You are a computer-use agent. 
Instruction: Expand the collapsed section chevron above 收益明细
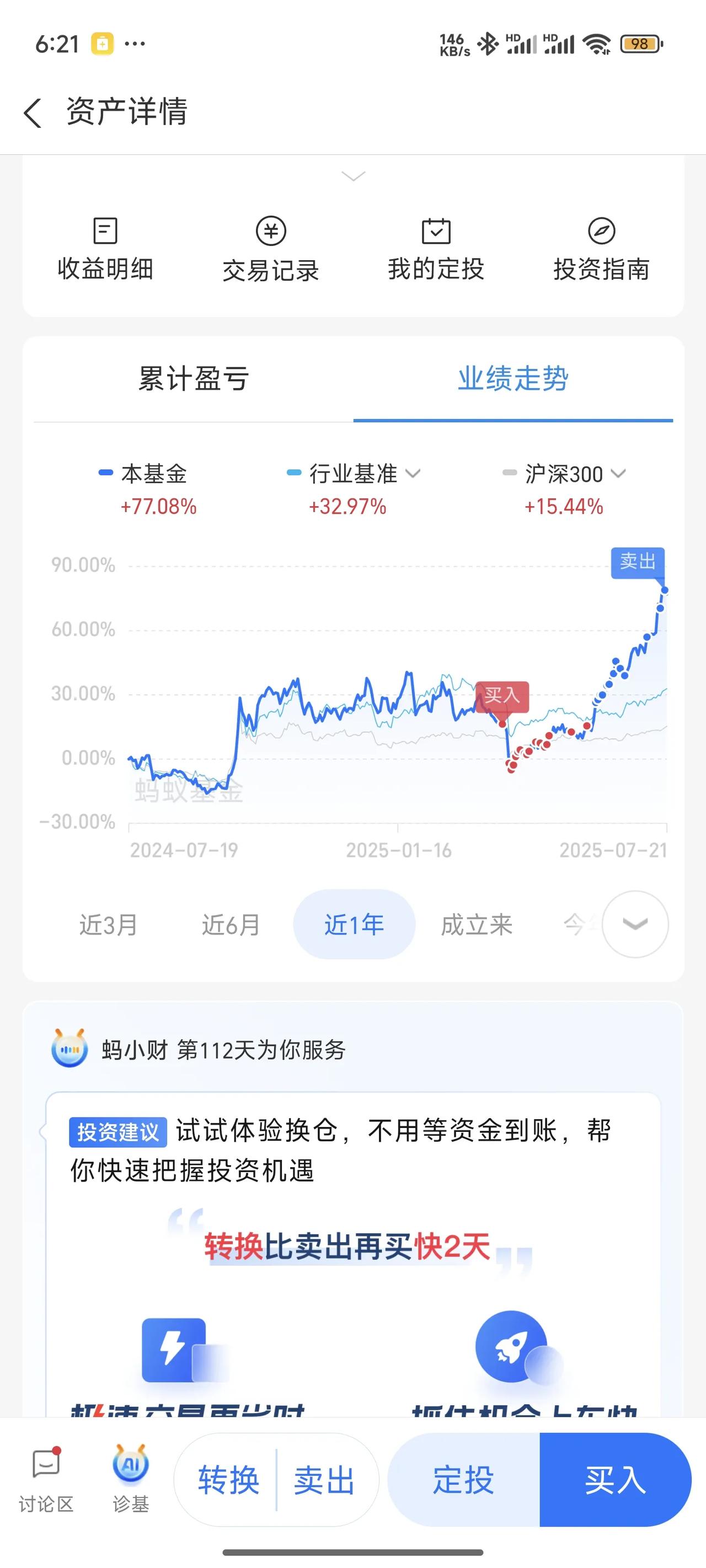click(354, 176)
